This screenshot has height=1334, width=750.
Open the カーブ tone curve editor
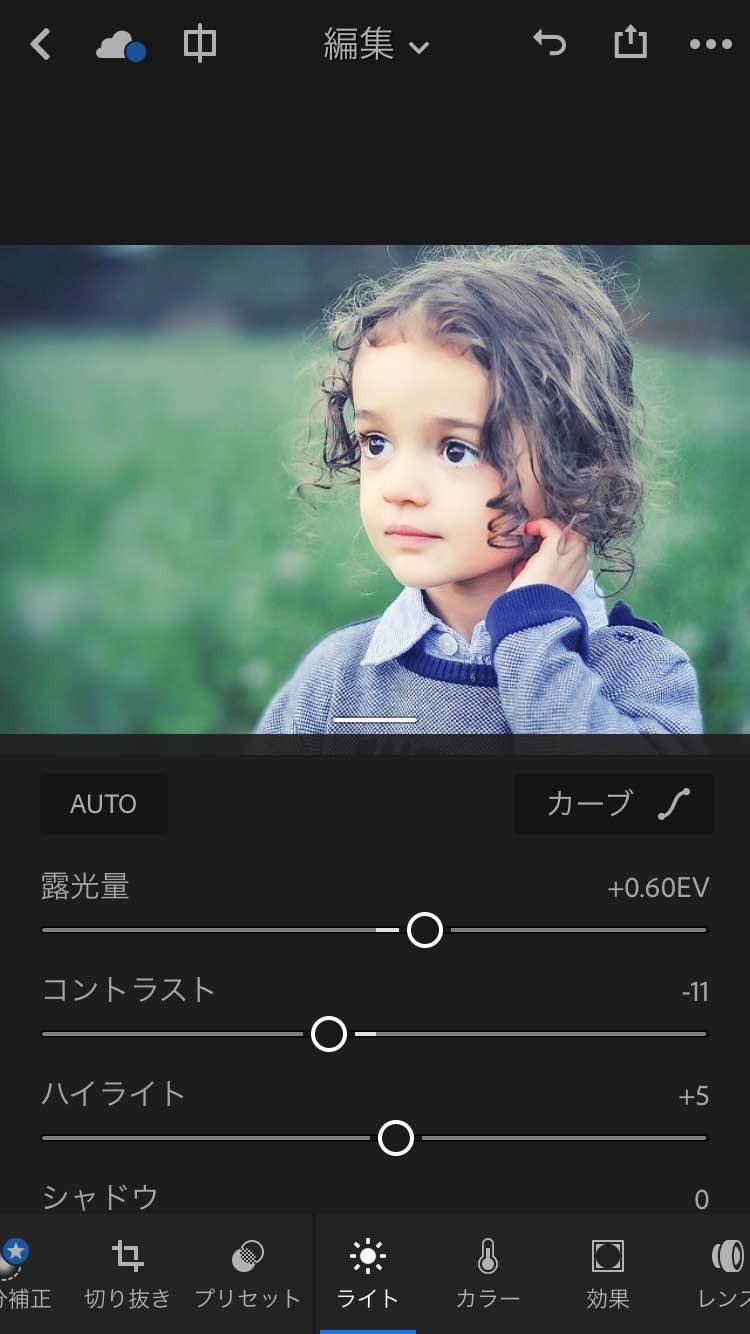[x=615, y=804]
